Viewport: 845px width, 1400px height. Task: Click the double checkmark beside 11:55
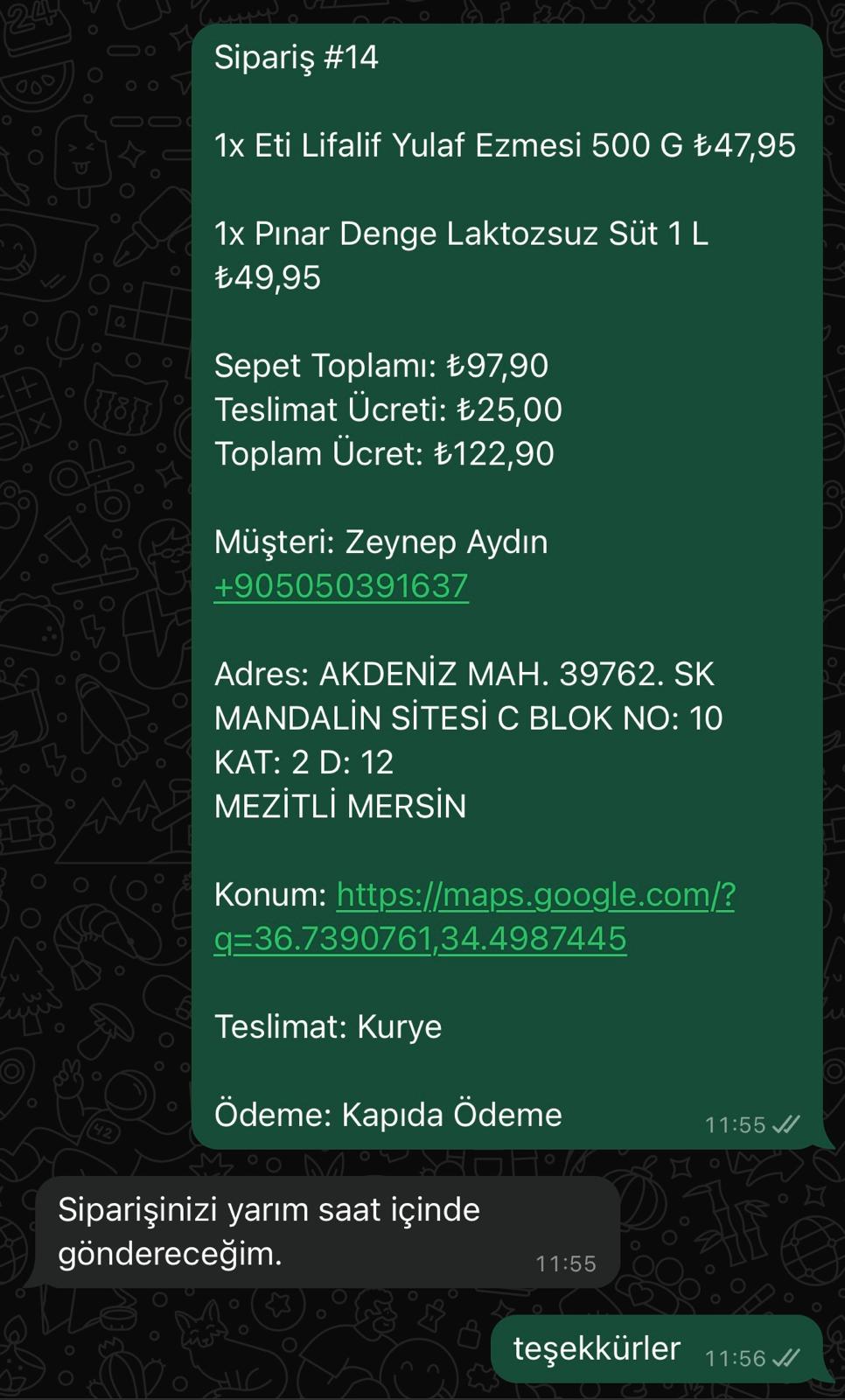point(786,1124)
